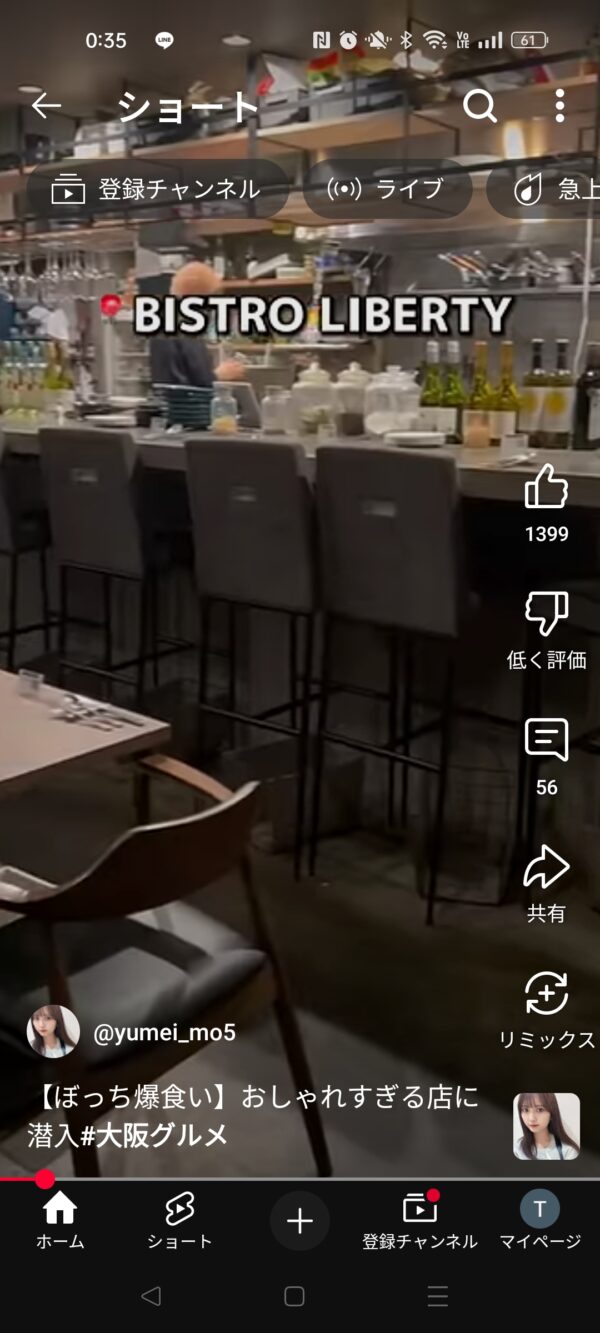The height and width of the screenshot is (1333, 600).
Task: Switch to the ホーム tab
Action: (x=60, y=1222)
